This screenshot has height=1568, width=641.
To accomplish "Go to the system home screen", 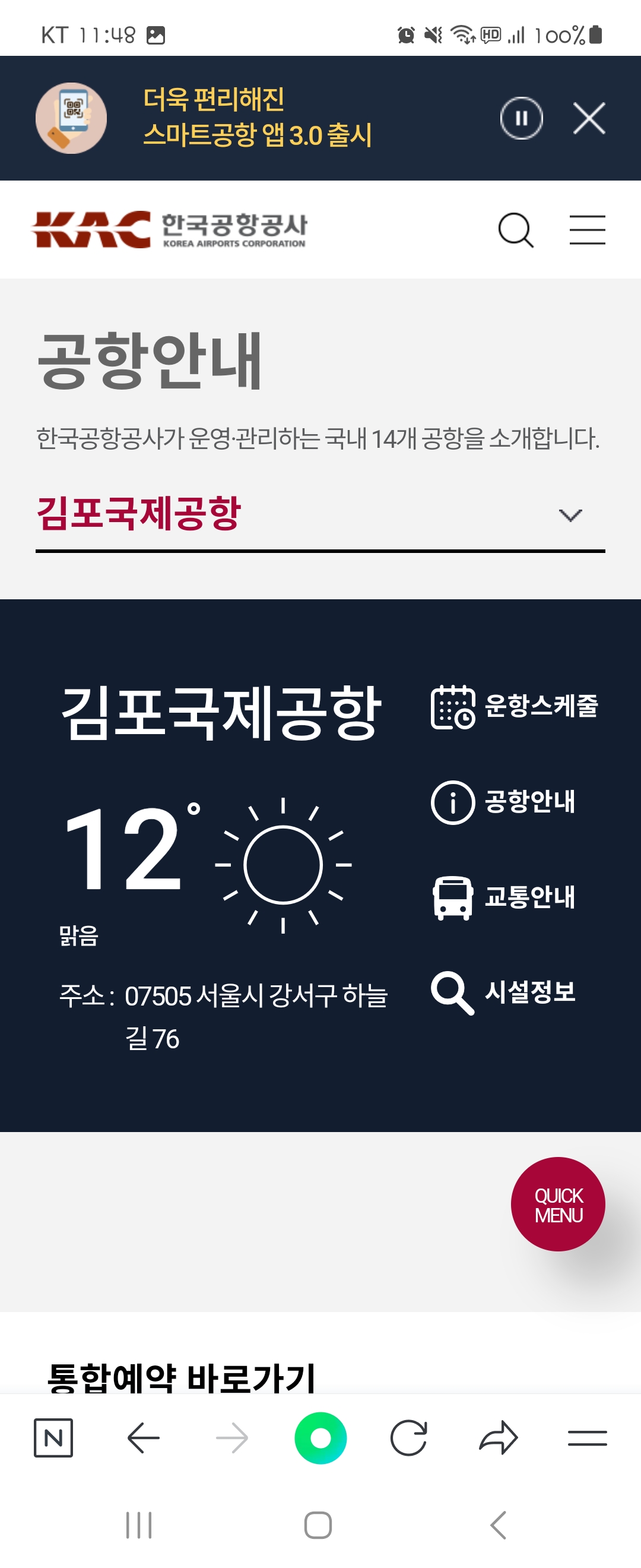I will 318,1525.
